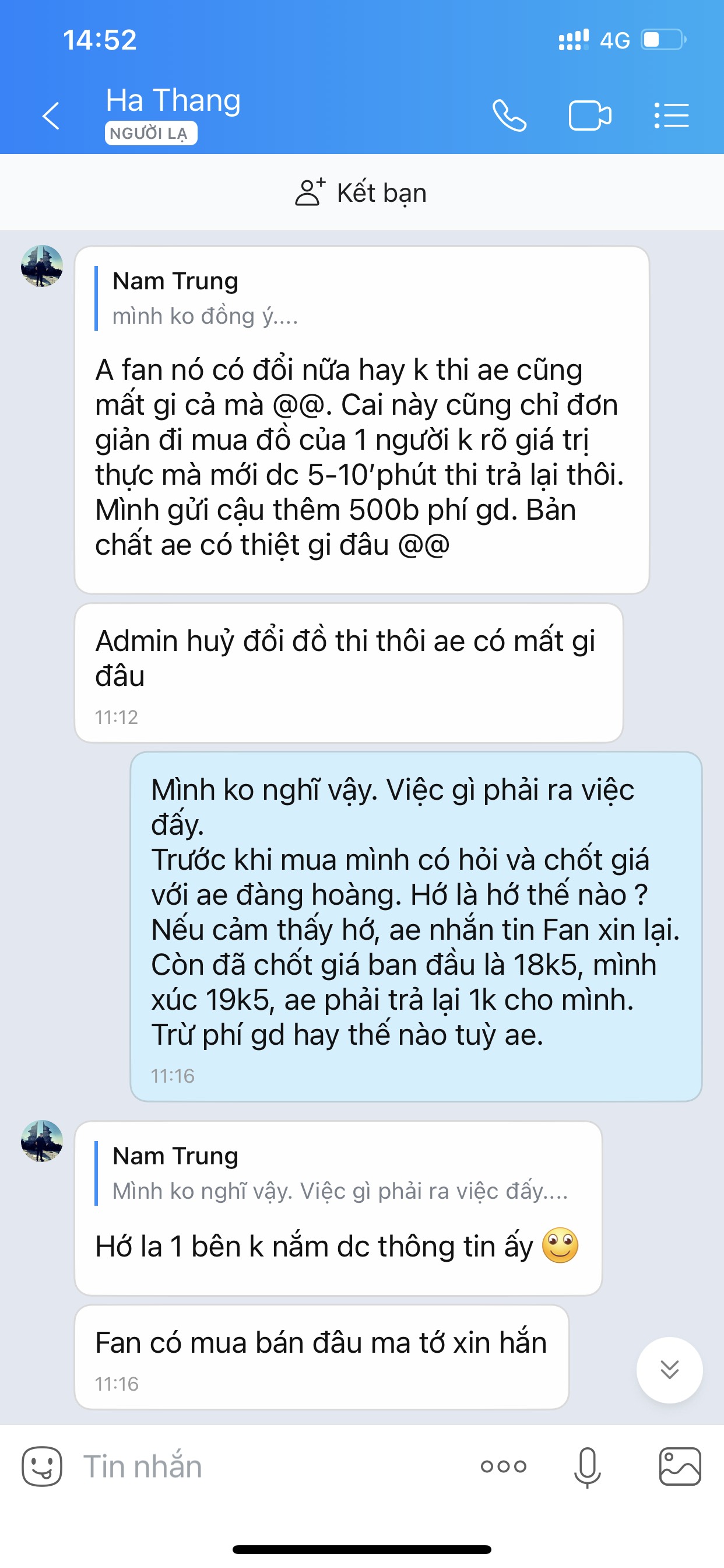The width and height of the screenshot is (724, 1568).
Task: Open Ha Thang's avatar beside top message
Action: [42, 266]
